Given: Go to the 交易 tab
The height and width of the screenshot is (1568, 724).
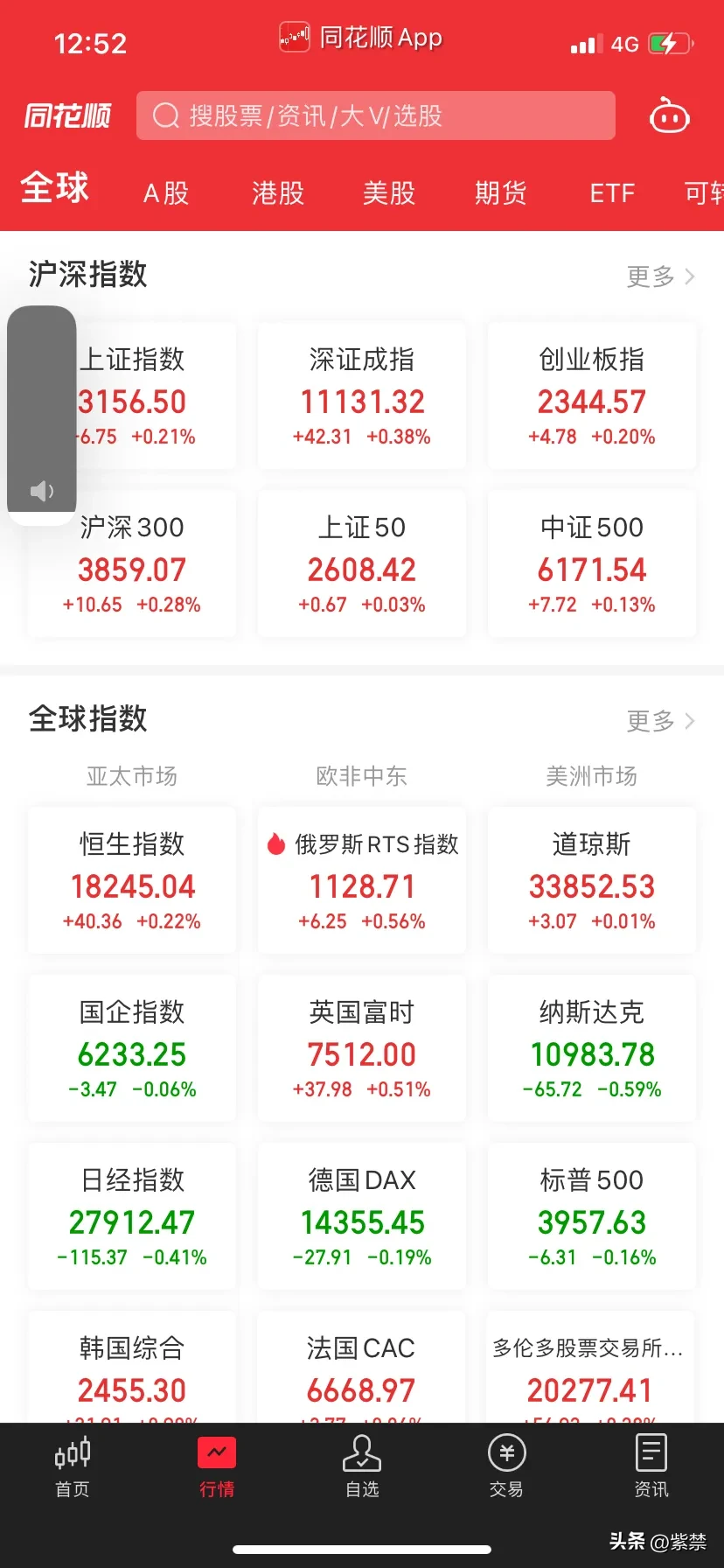Looking at the screenshot, I should (506, 1467).
